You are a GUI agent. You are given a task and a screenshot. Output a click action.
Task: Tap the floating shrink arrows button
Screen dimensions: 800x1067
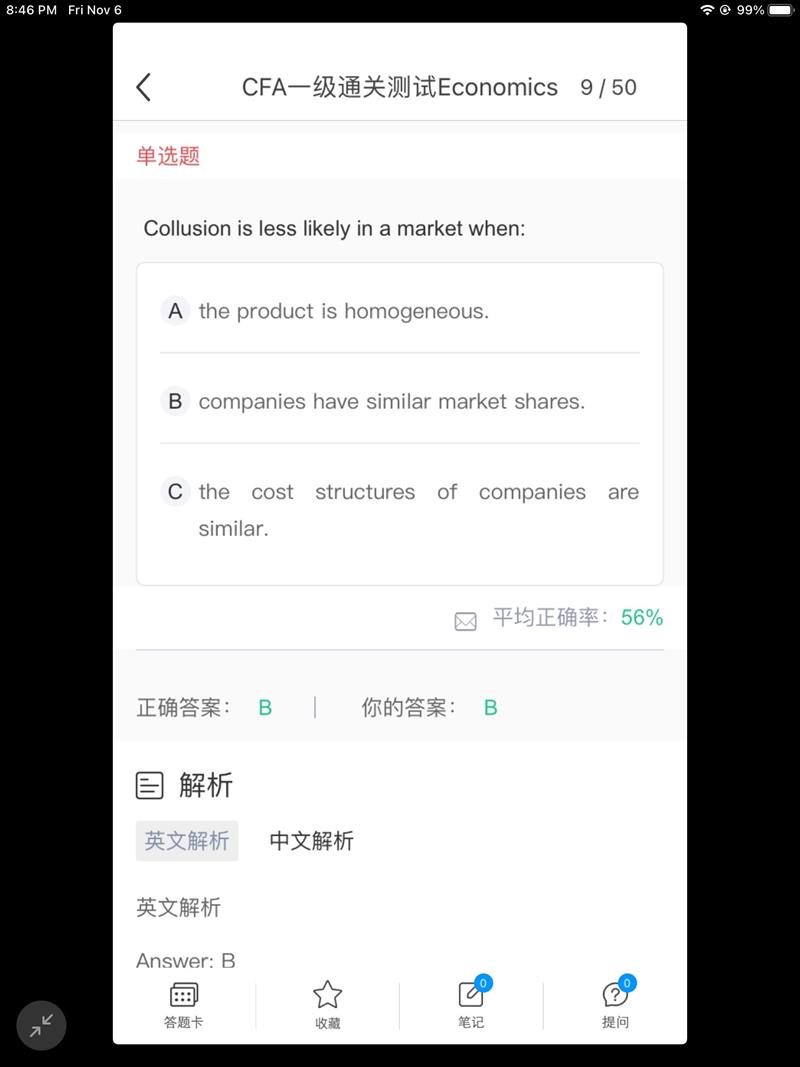pyautogui.click(x=41, y=1025)
